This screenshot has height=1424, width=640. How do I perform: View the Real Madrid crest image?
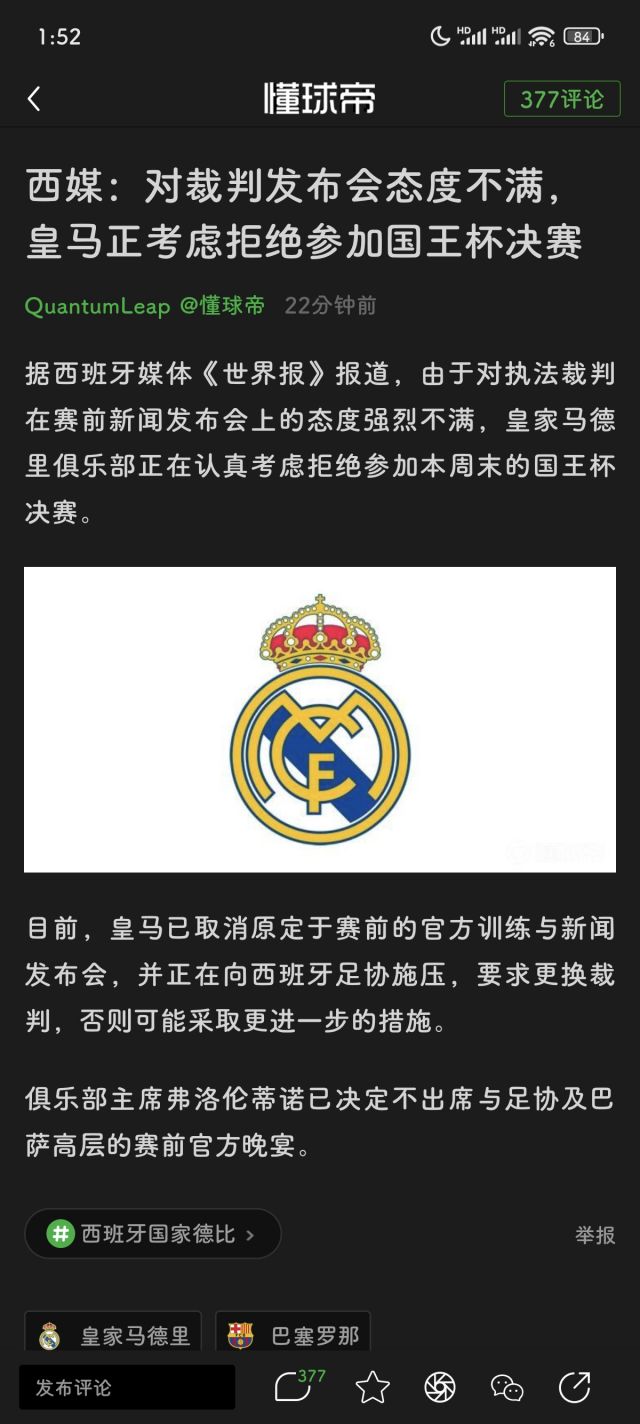click(320, 719)
